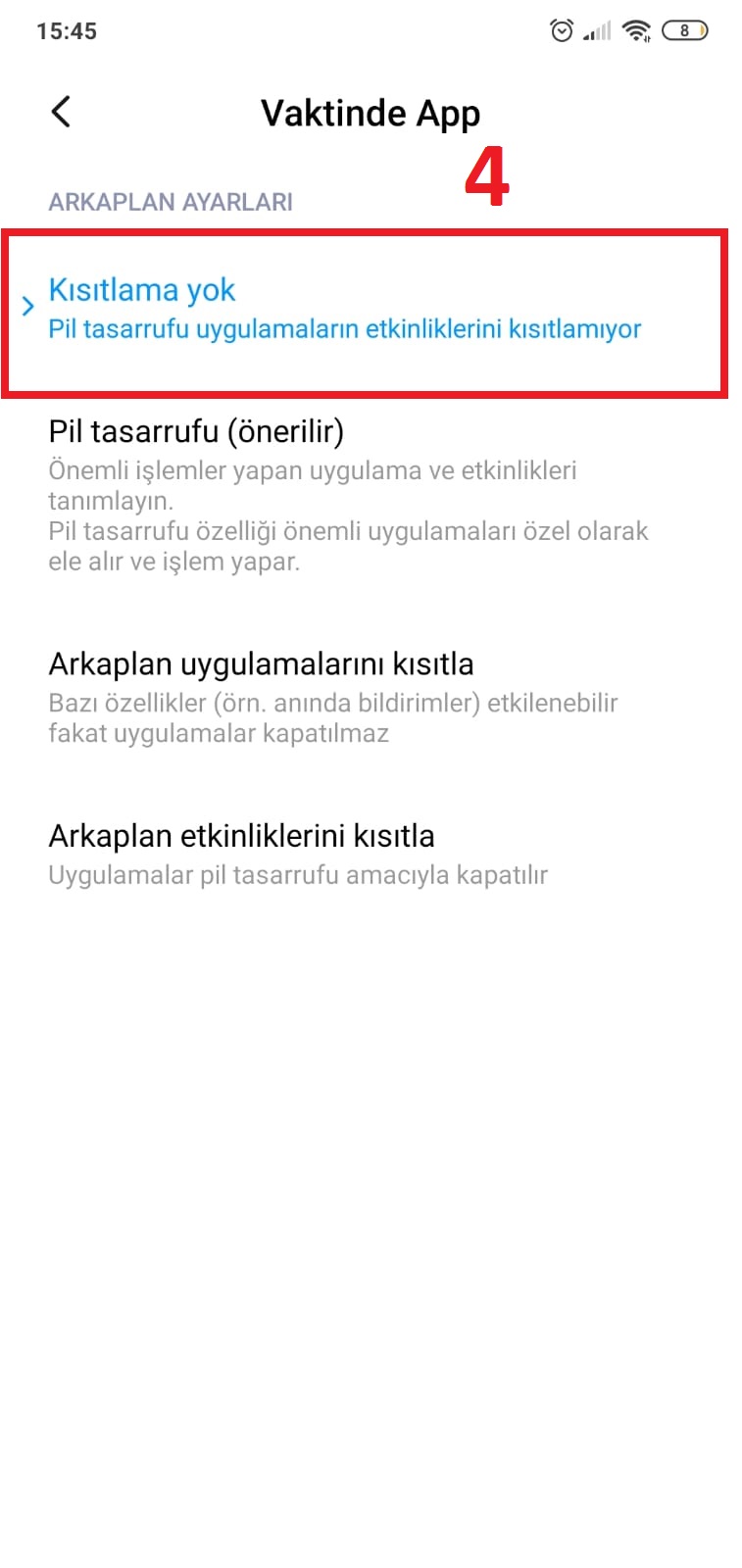Go back using the arrow
This screenshot has width=742, height=1568.
pyautogui.click(x=61, y=112)
